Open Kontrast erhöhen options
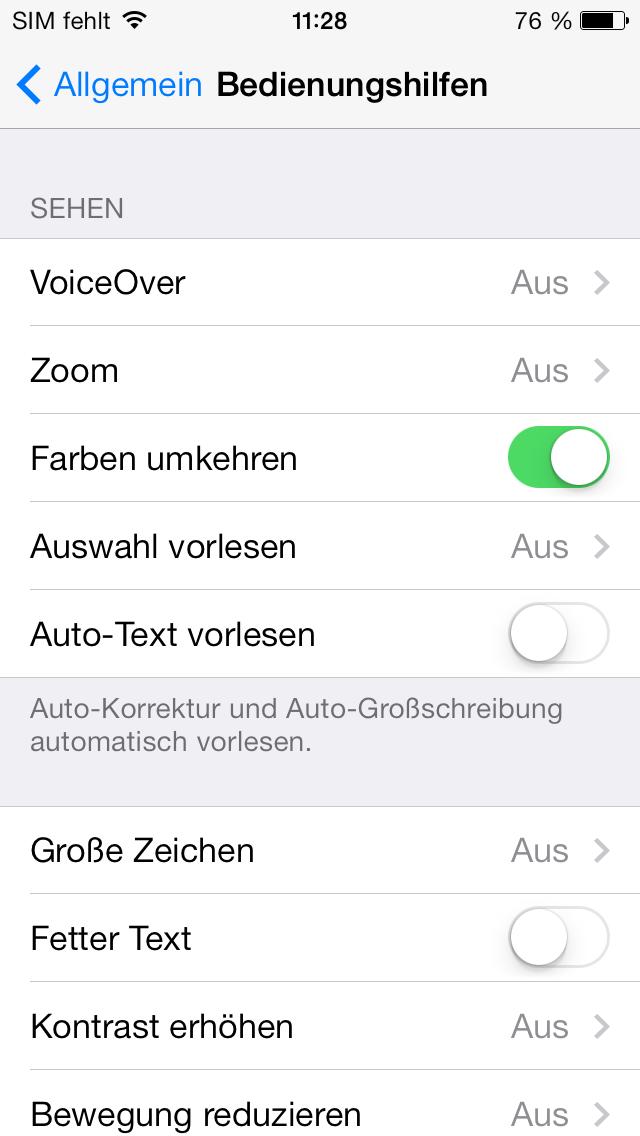 pos(320,1026)
